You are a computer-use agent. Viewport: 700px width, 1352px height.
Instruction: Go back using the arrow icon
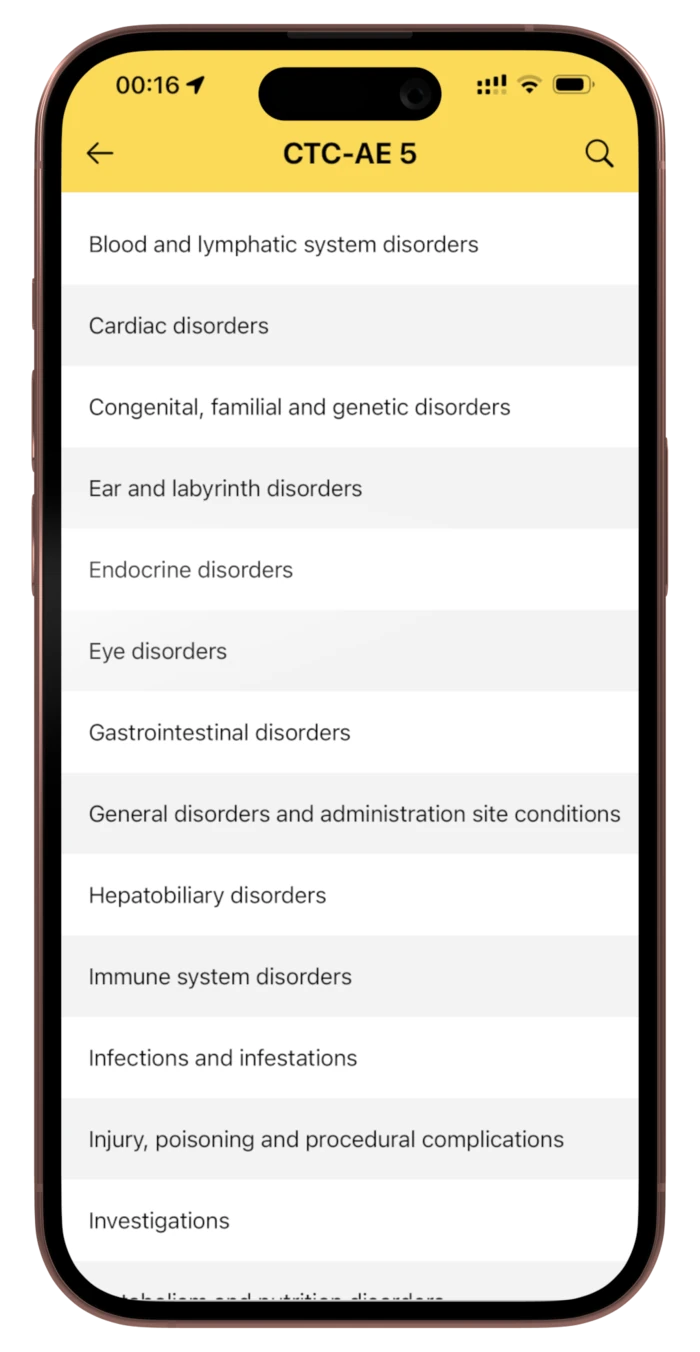[100, 153]
